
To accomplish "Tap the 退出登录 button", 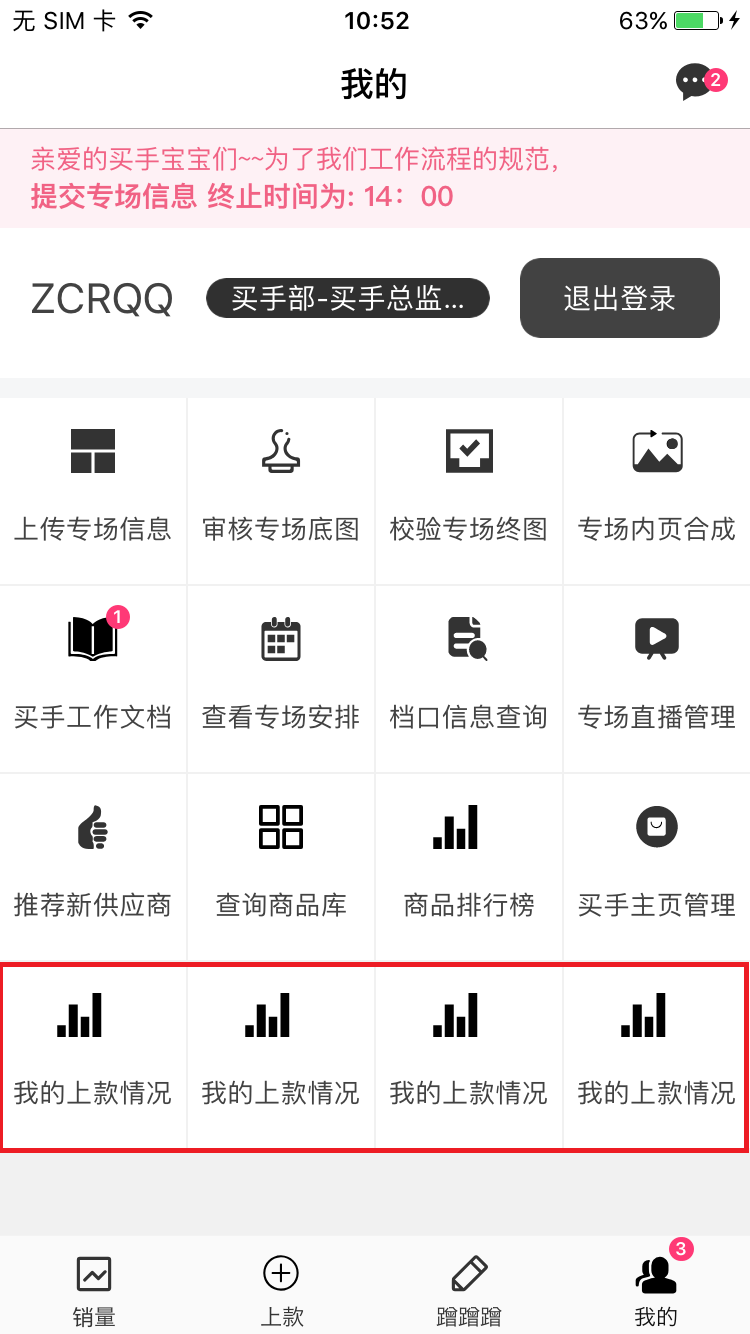I will click(x=620, y=298).
